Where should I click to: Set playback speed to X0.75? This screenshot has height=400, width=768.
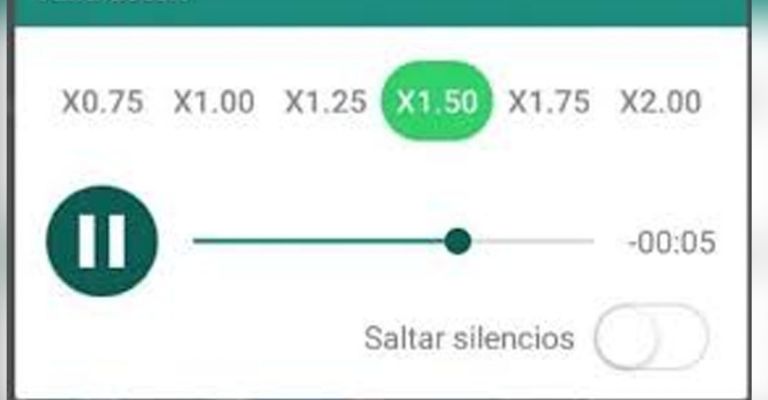pyautogui.click(x=103, y=101)
